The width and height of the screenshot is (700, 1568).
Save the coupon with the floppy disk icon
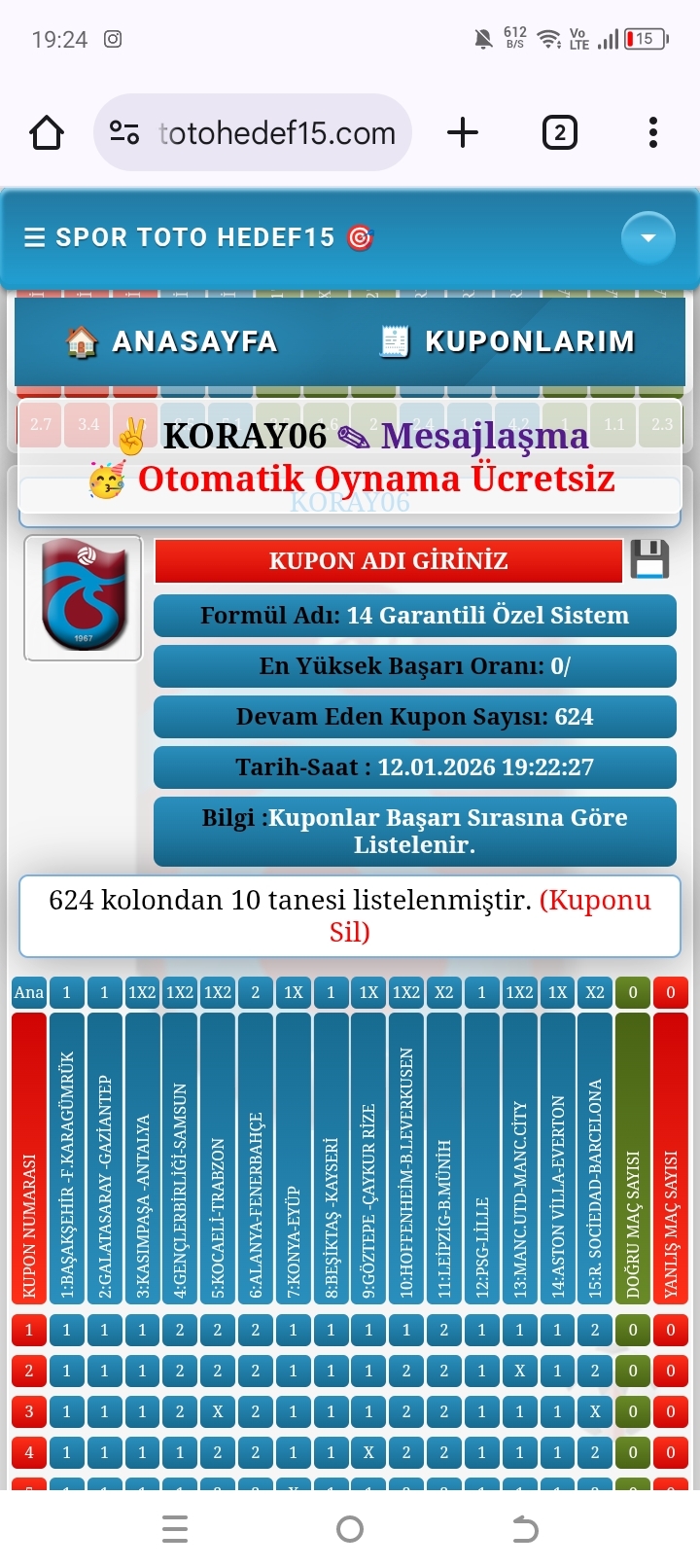click(649, 560)
